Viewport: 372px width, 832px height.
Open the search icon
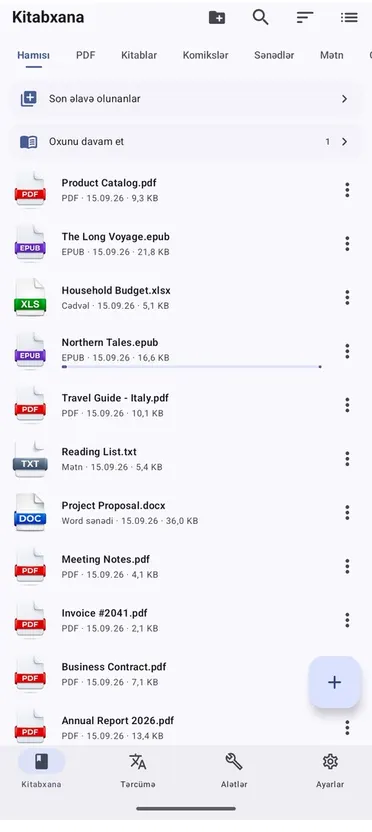(x=260, y=17)
